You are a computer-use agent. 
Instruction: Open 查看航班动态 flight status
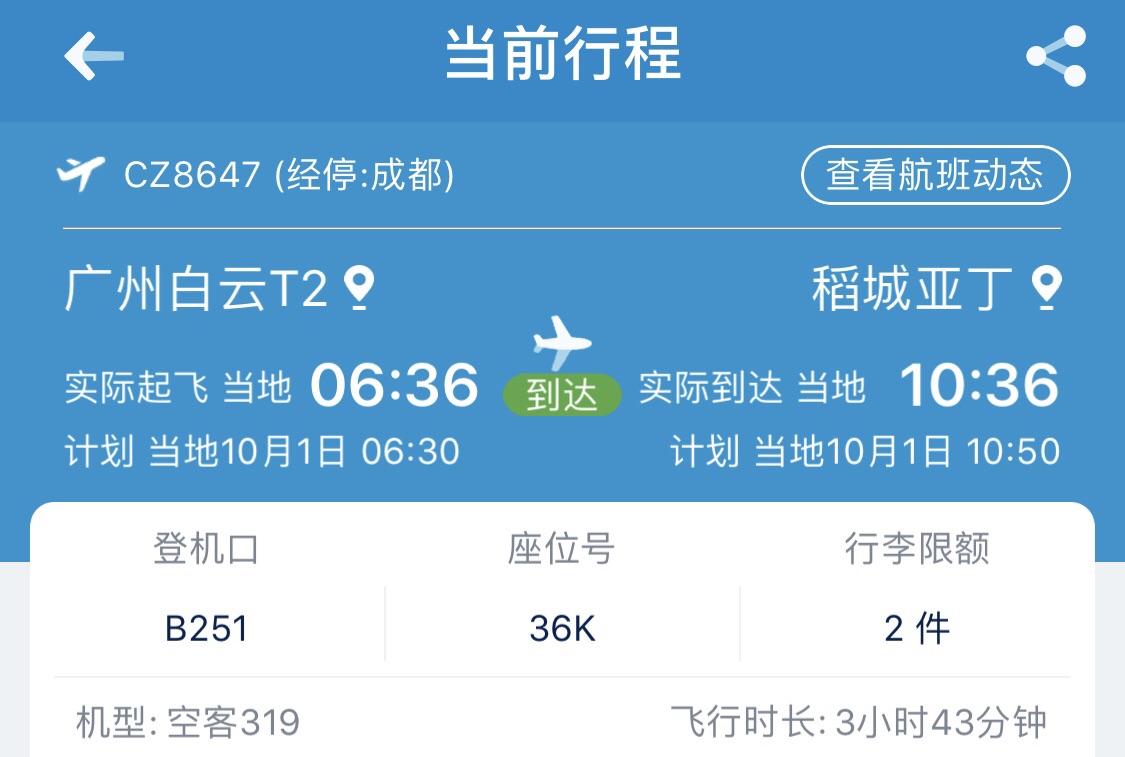click(935, 176)
